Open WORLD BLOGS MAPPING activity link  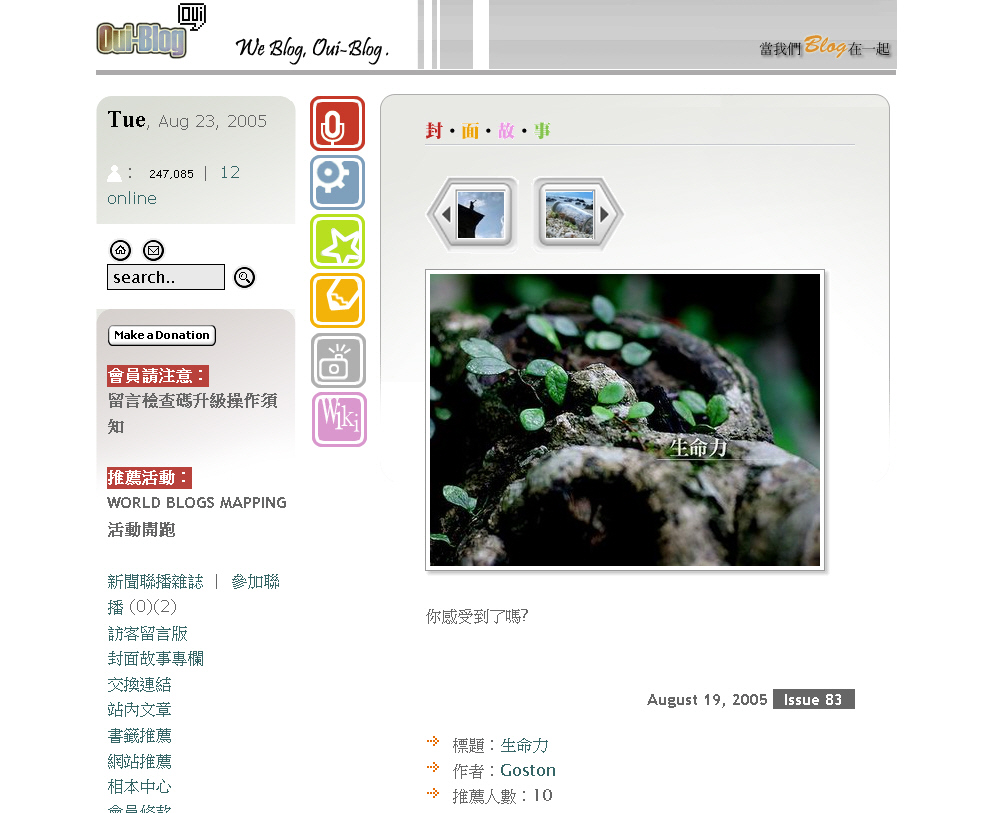[196, 503]
